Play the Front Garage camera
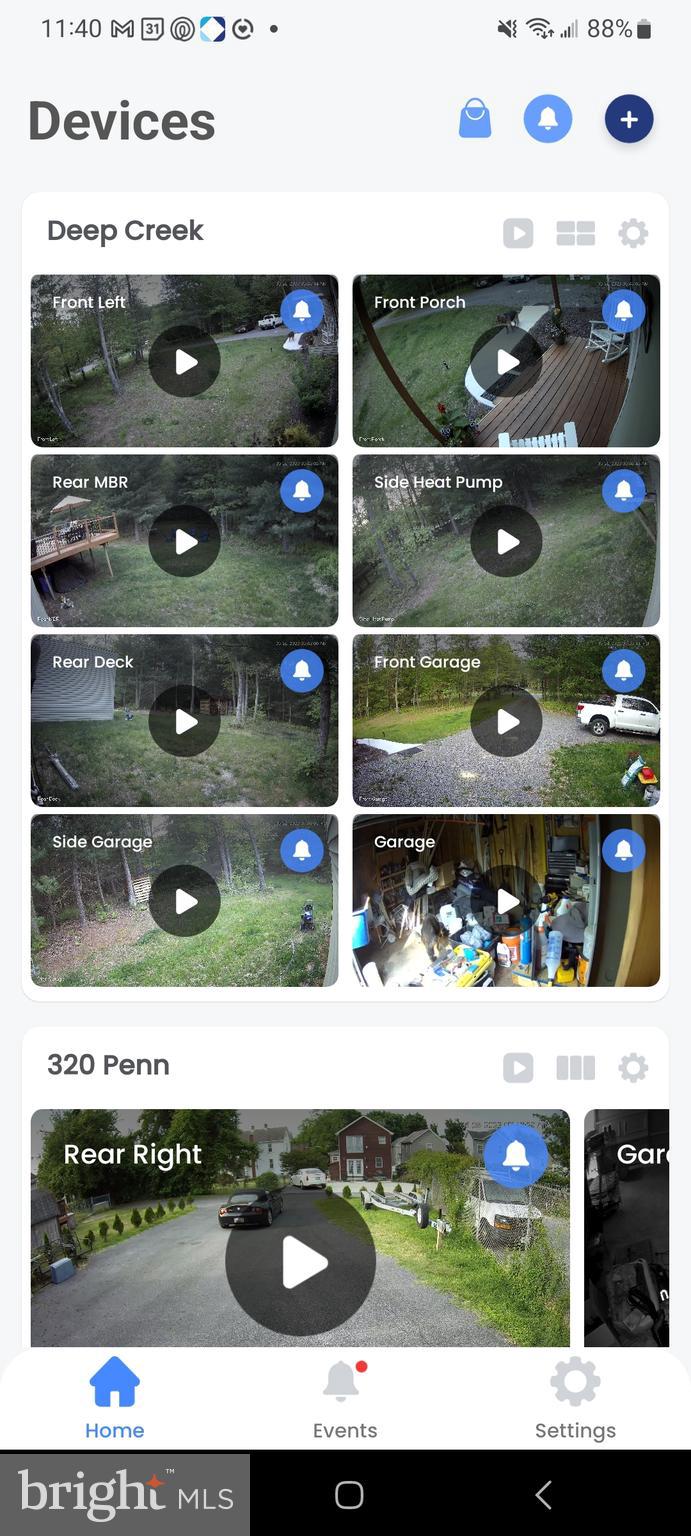Screen dimensions: 691x1536 (506, 721)
